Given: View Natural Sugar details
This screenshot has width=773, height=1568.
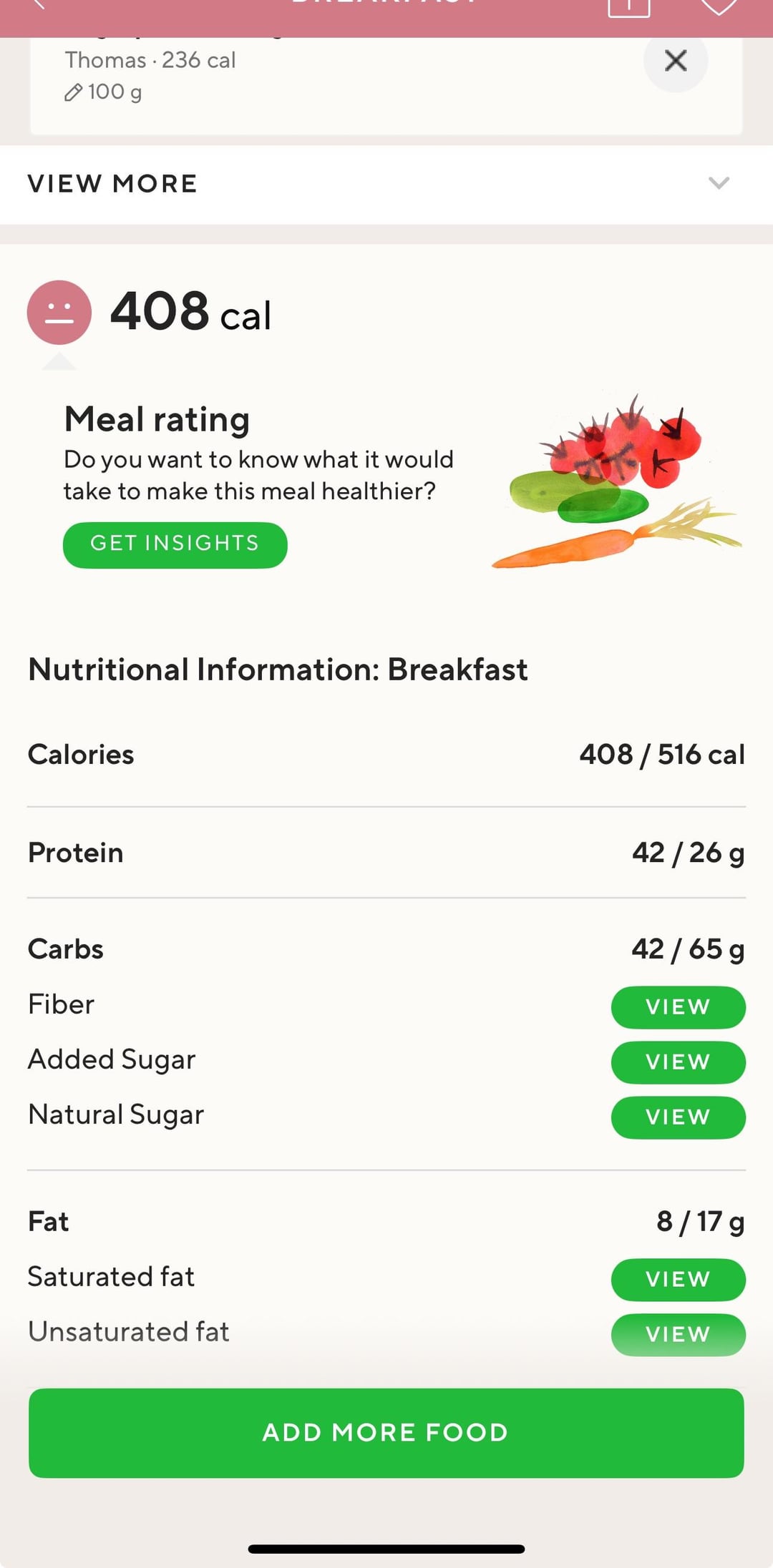Looking at the screenshot, I should click(677, 1117).
